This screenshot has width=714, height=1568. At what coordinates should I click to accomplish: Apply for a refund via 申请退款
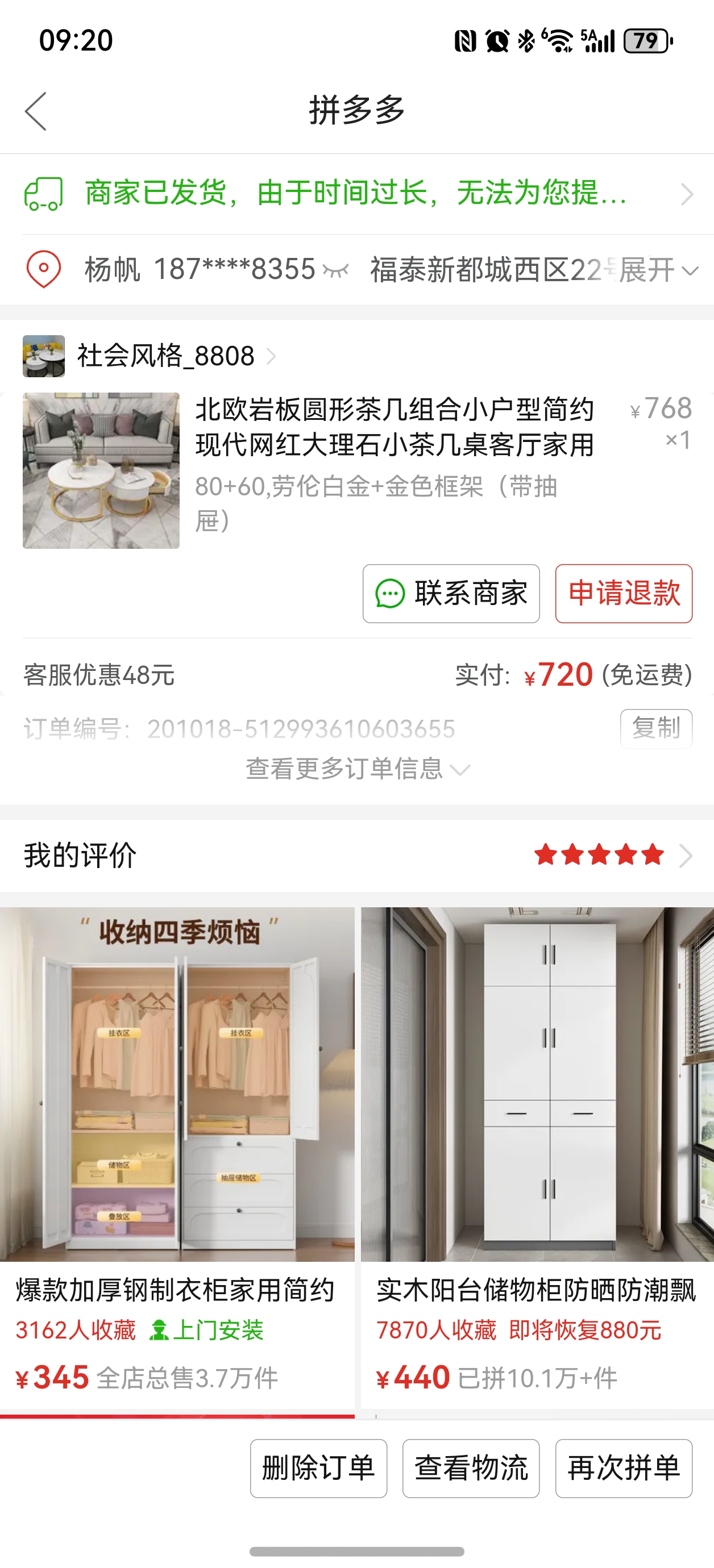pyautogui.click(x=623, y=594)
